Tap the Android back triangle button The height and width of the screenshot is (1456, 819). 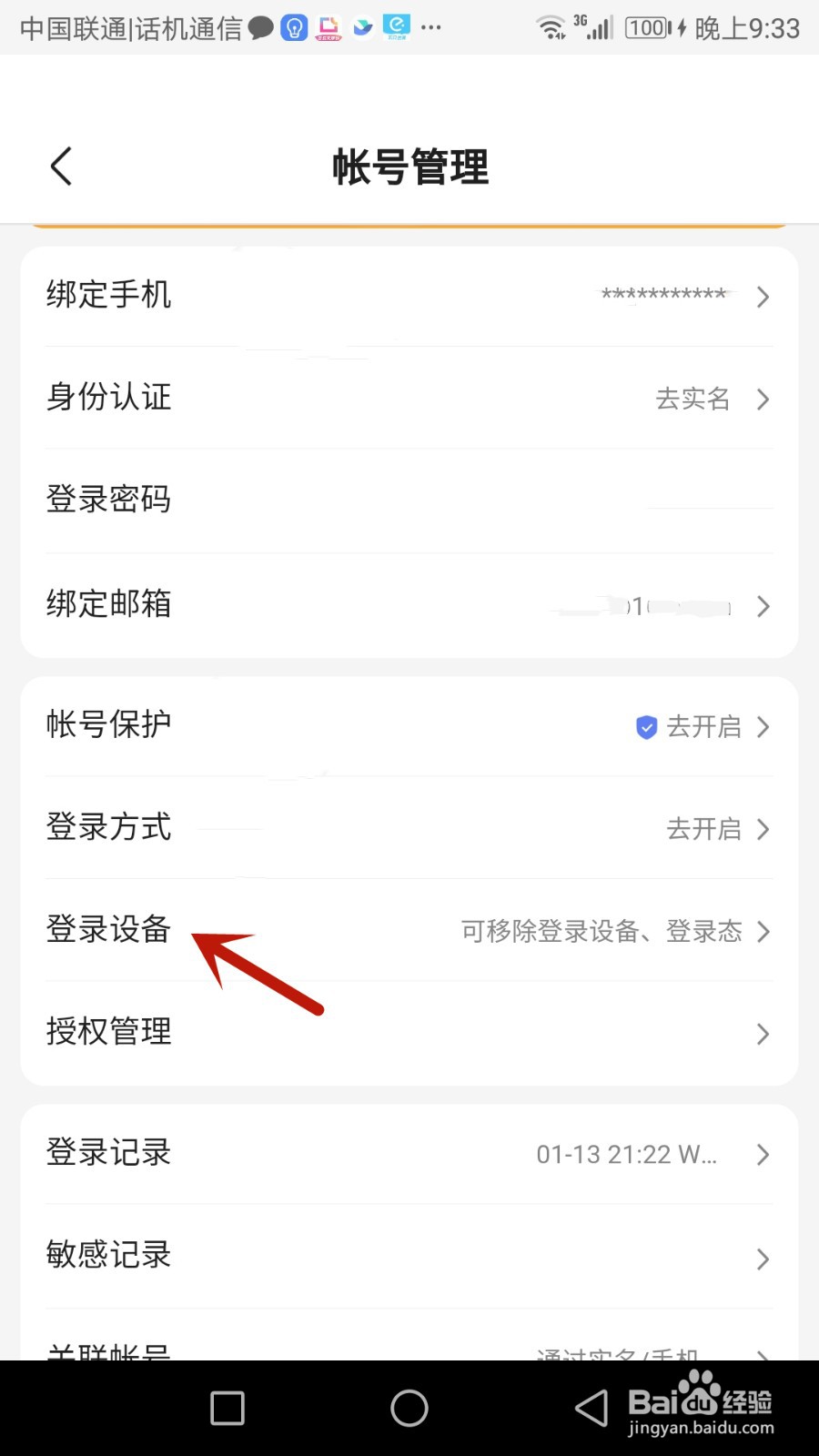[x=592, y=1407]
